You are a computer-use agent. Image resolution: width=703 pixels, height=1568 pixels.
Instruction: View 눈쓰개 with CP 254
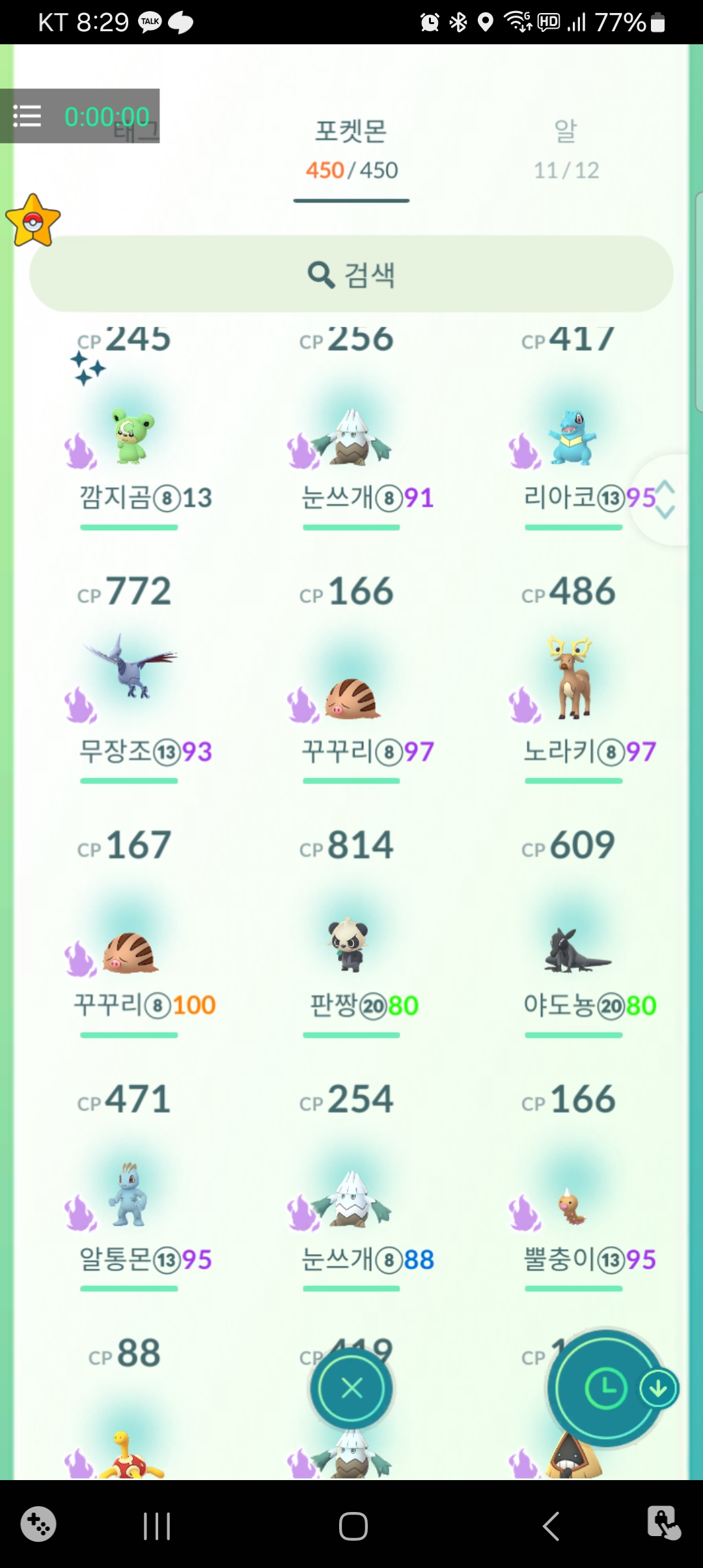coord(351,1198)
